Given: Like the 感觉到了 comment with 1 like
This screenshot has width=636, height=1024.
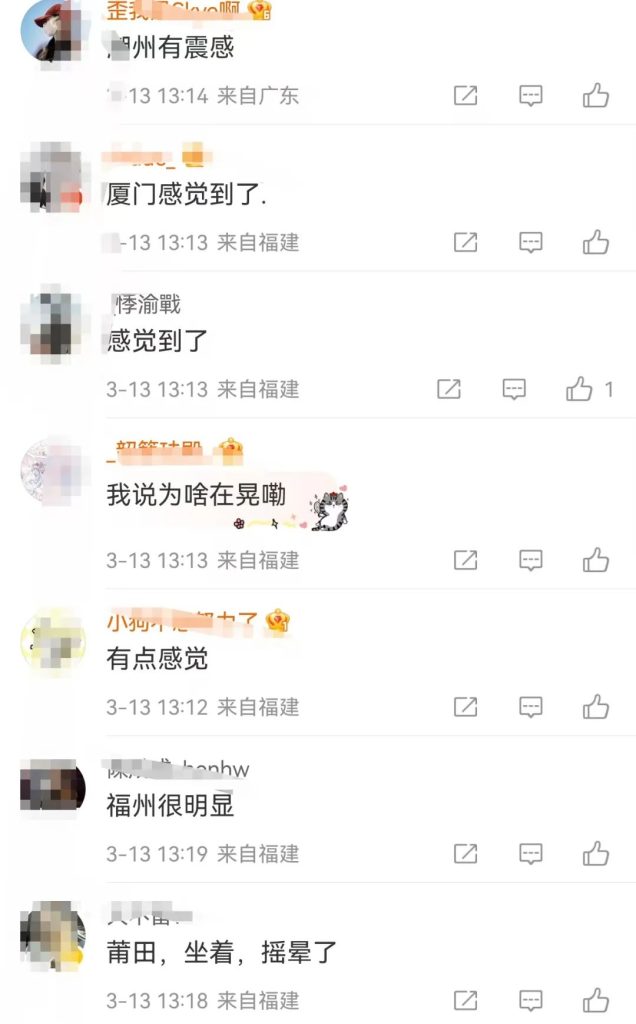Looking at the screenshot, I should click(x=580, y=389).
